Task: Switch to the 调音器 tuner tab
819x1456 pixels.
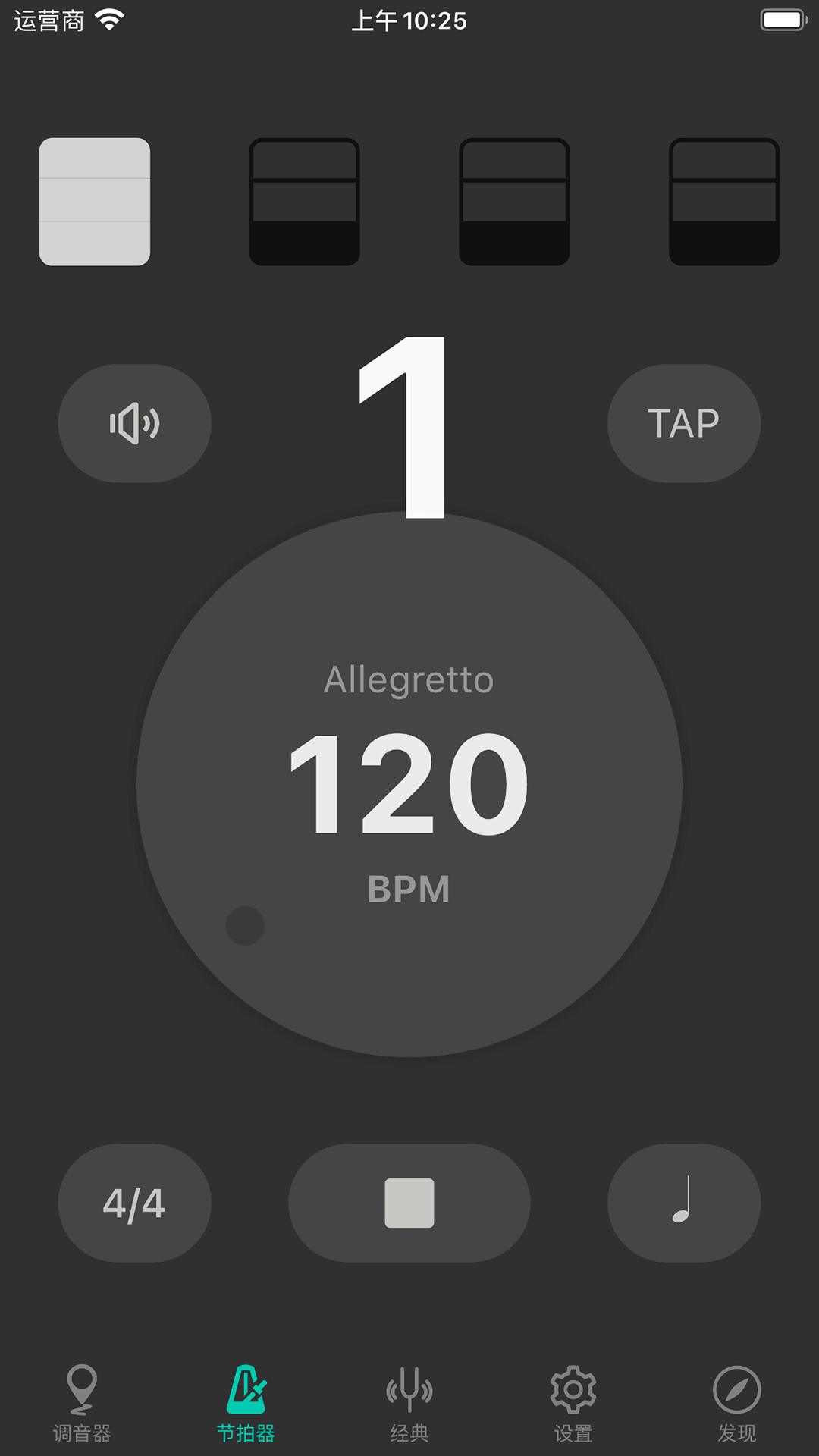Action: [x=82, y=1403]
